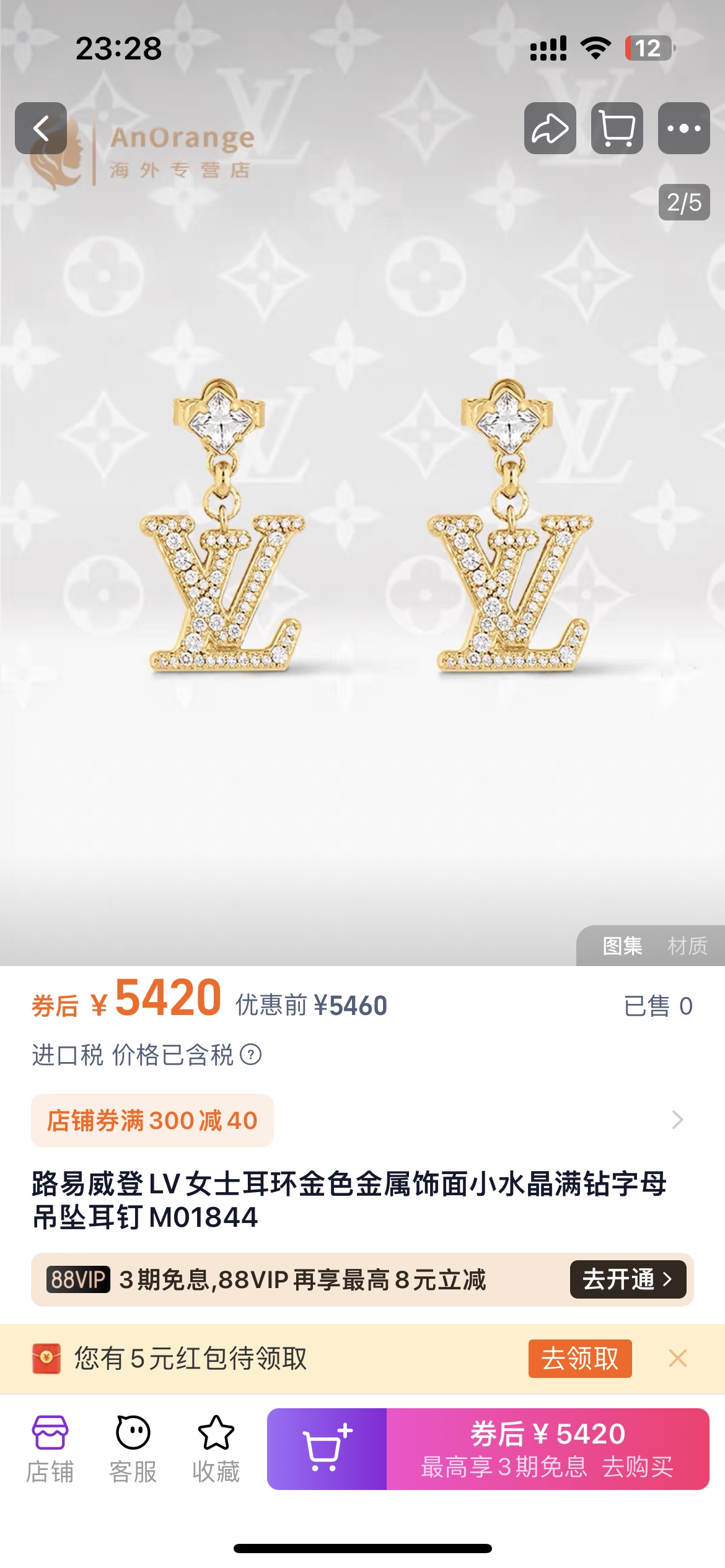Dismiss the red packet banner
The width and height of the screenshot is (725, 1568).
pos(678,1358)
